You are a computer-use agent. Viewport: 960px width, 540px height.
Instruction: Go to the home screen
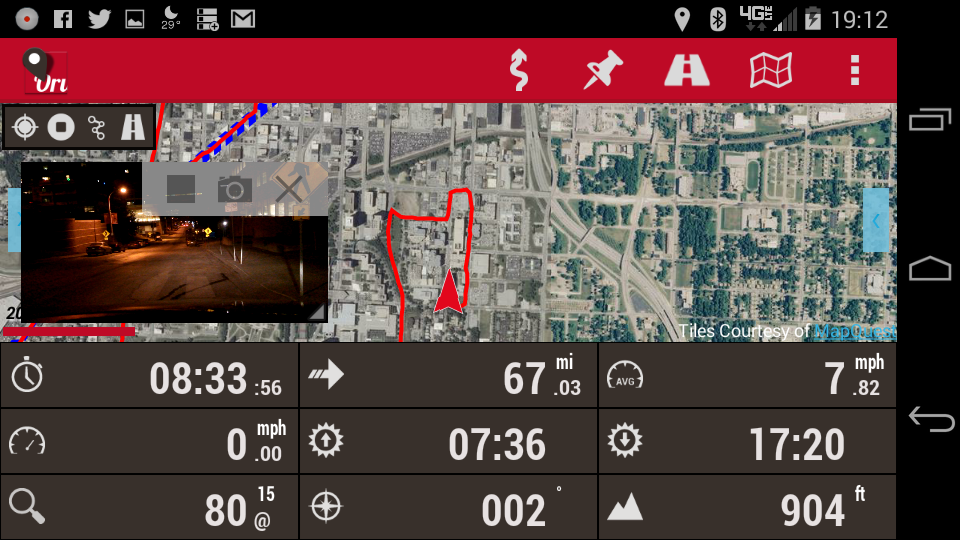(x=930, y=269)
